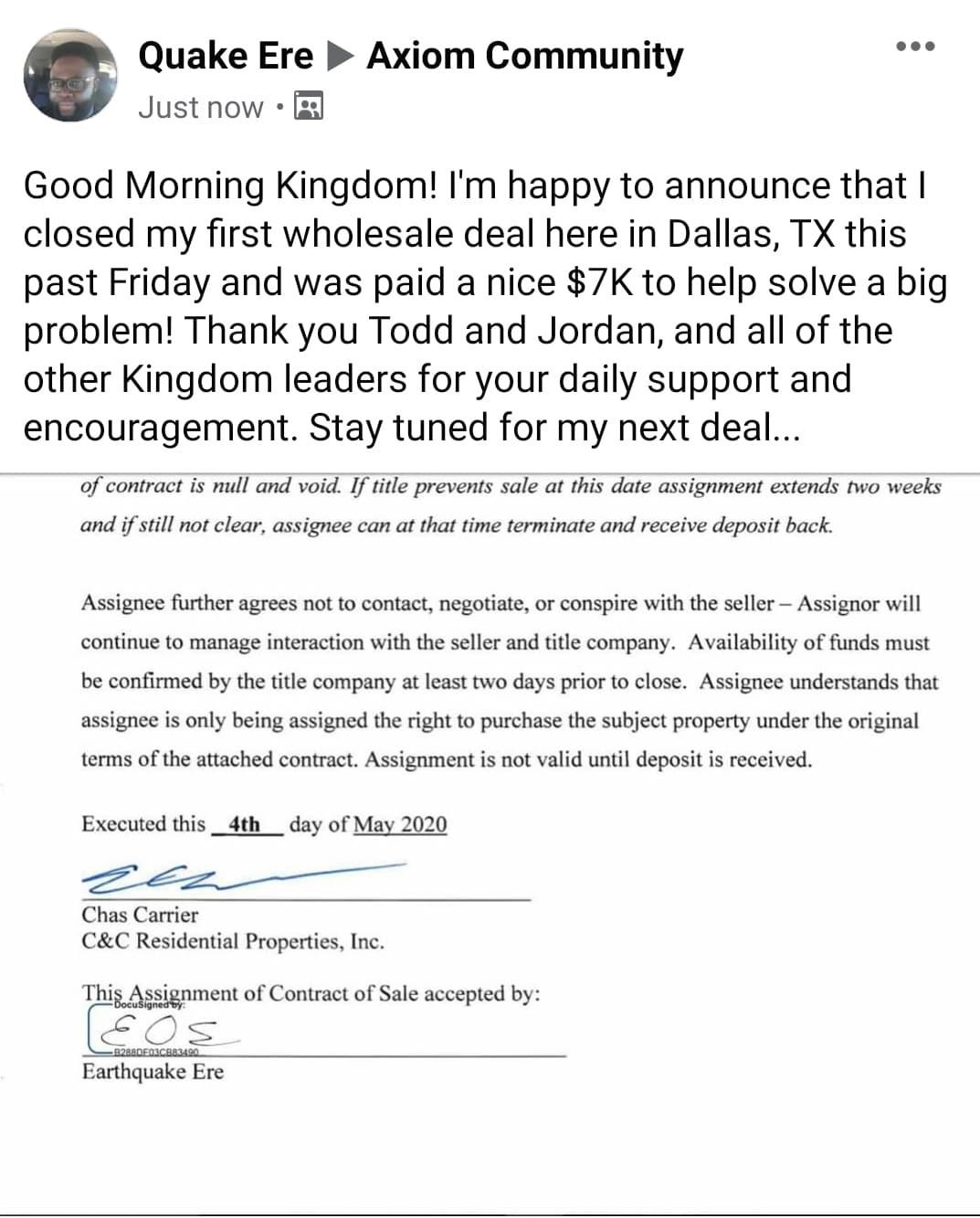
Task: View the group audience icon
Action: [311, 108]
